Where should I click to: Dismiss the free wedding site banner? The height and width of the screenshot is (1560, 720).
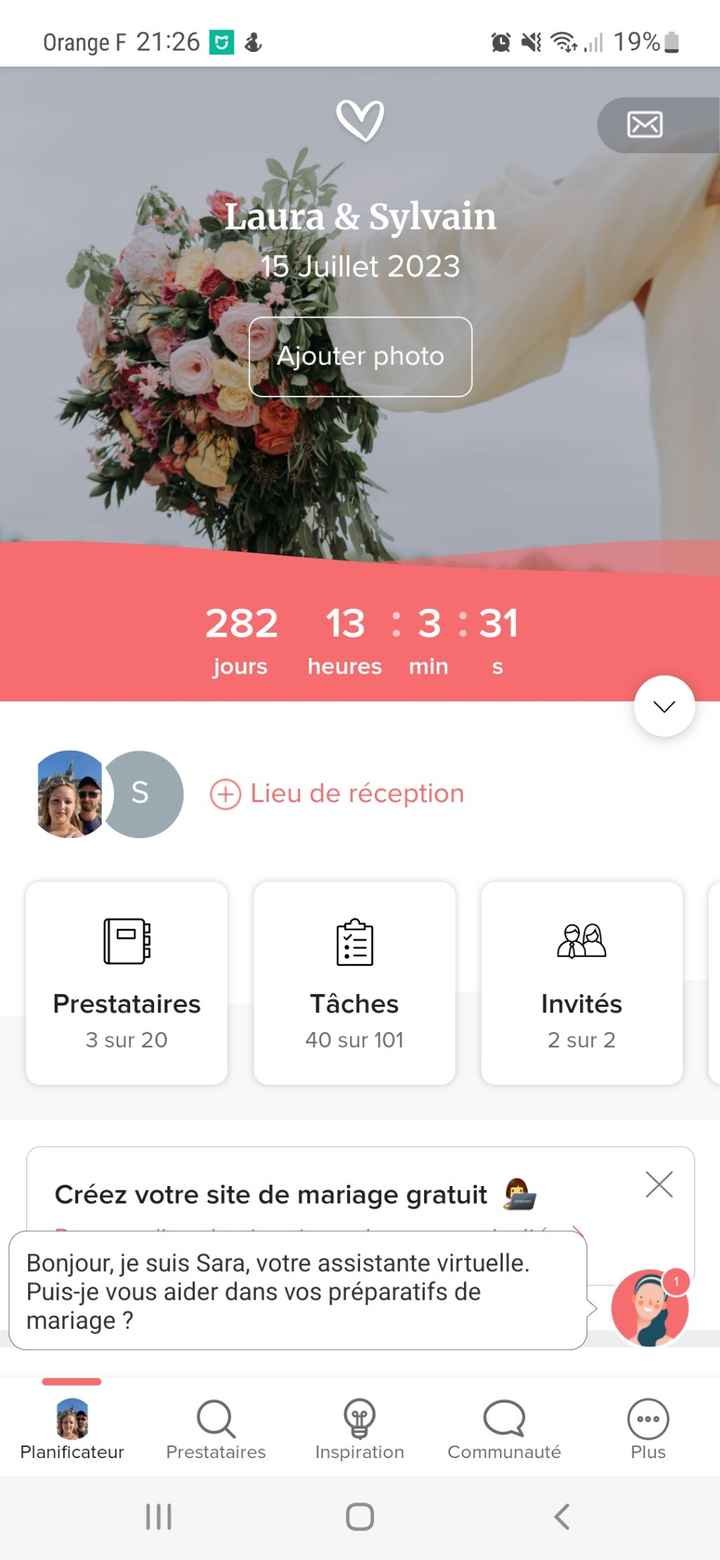[x=658, y=1184]
